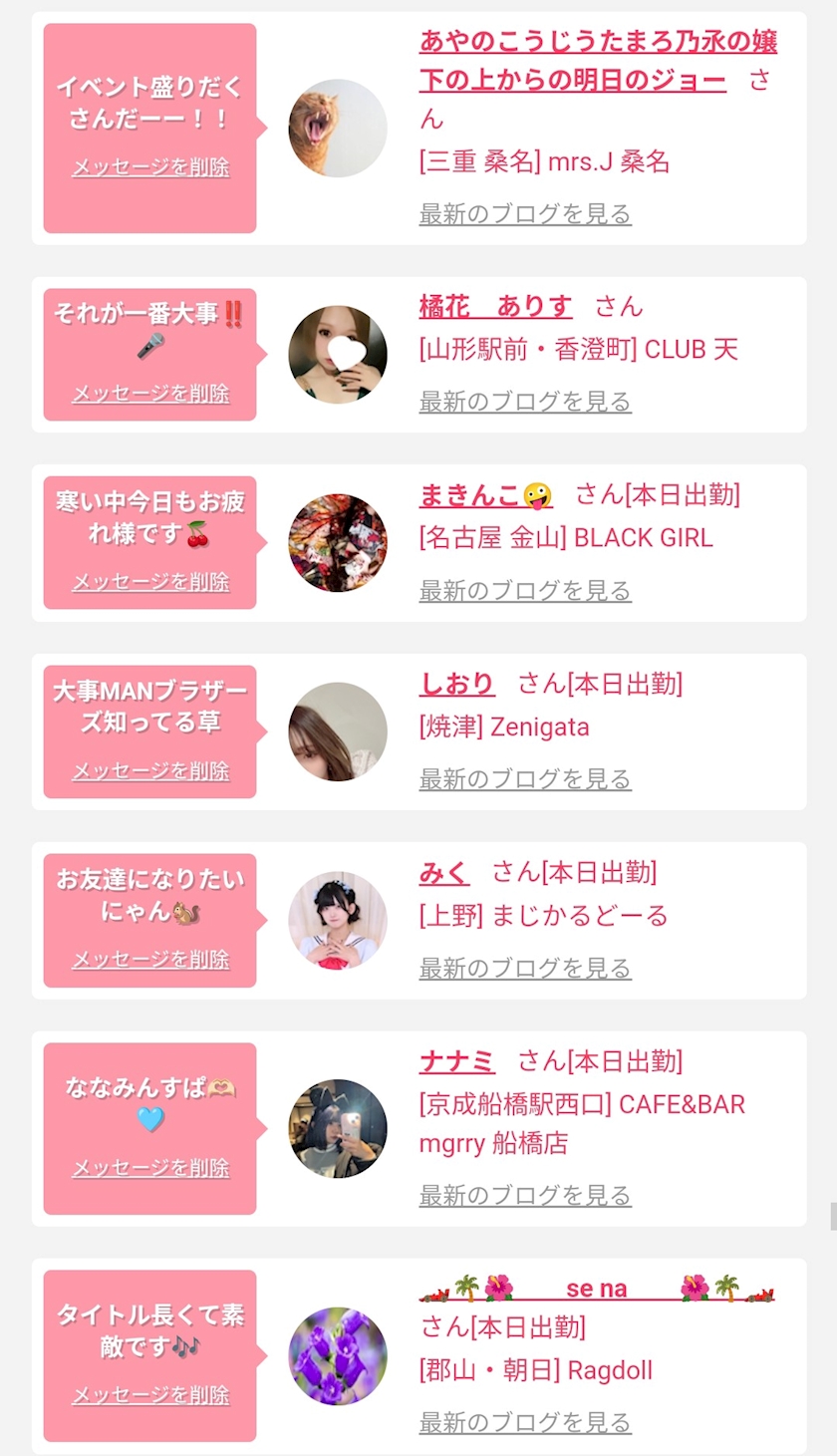Open しおり's profile name link

(456, 684)
